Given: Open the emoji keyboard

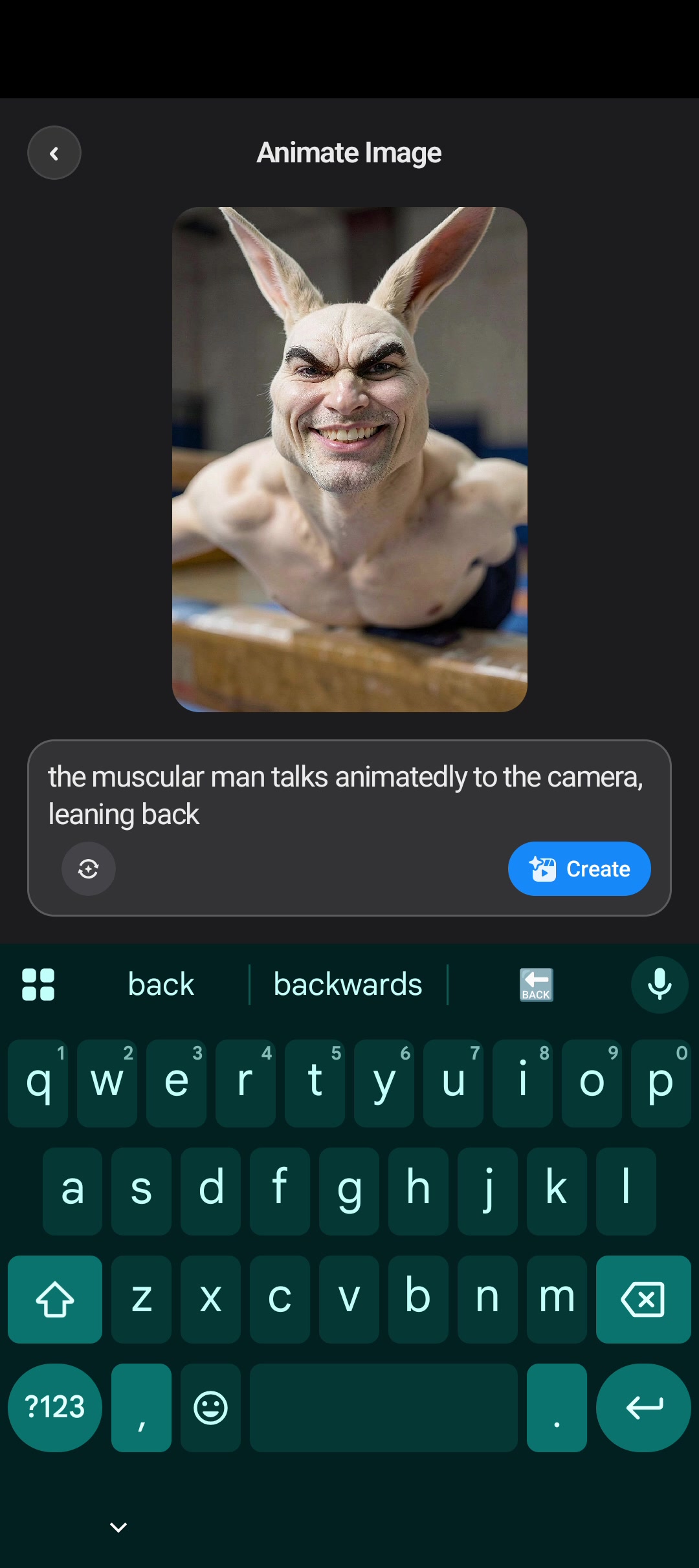Looking at the screenshot, I should [210, 1408].
